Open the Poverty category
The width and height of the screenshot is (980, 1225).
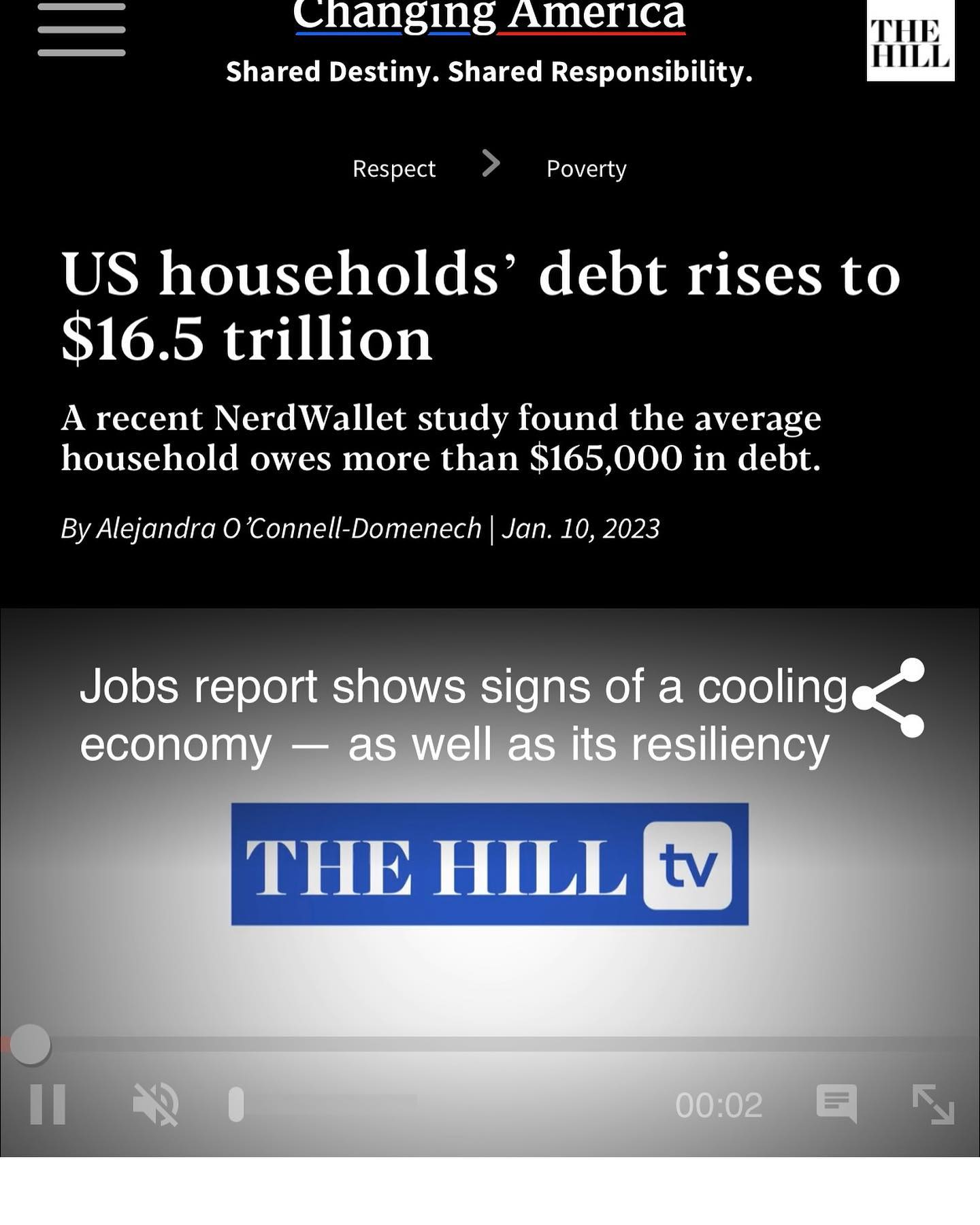click(x=585, y=167)
